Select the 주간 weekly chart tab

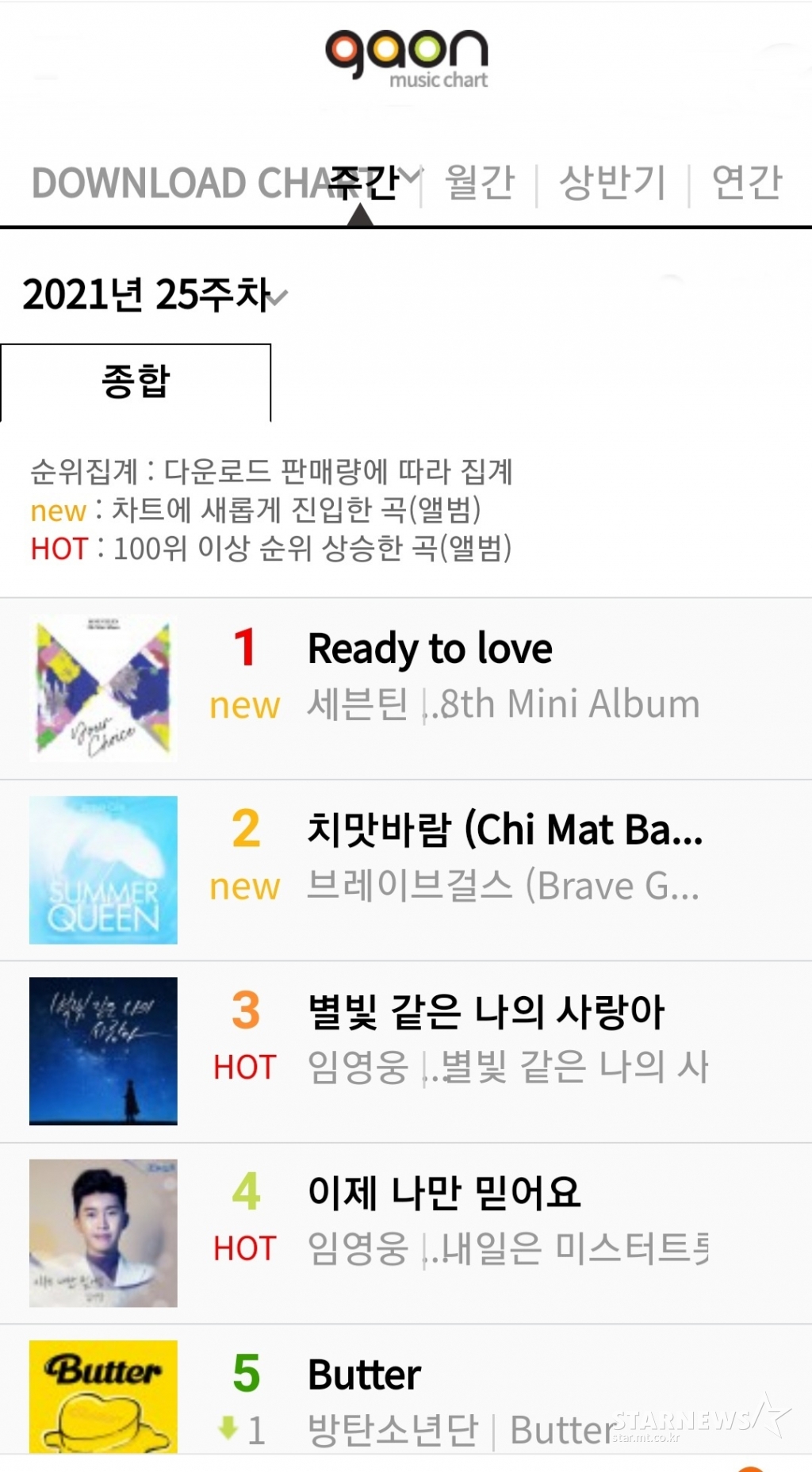[363, 183]
